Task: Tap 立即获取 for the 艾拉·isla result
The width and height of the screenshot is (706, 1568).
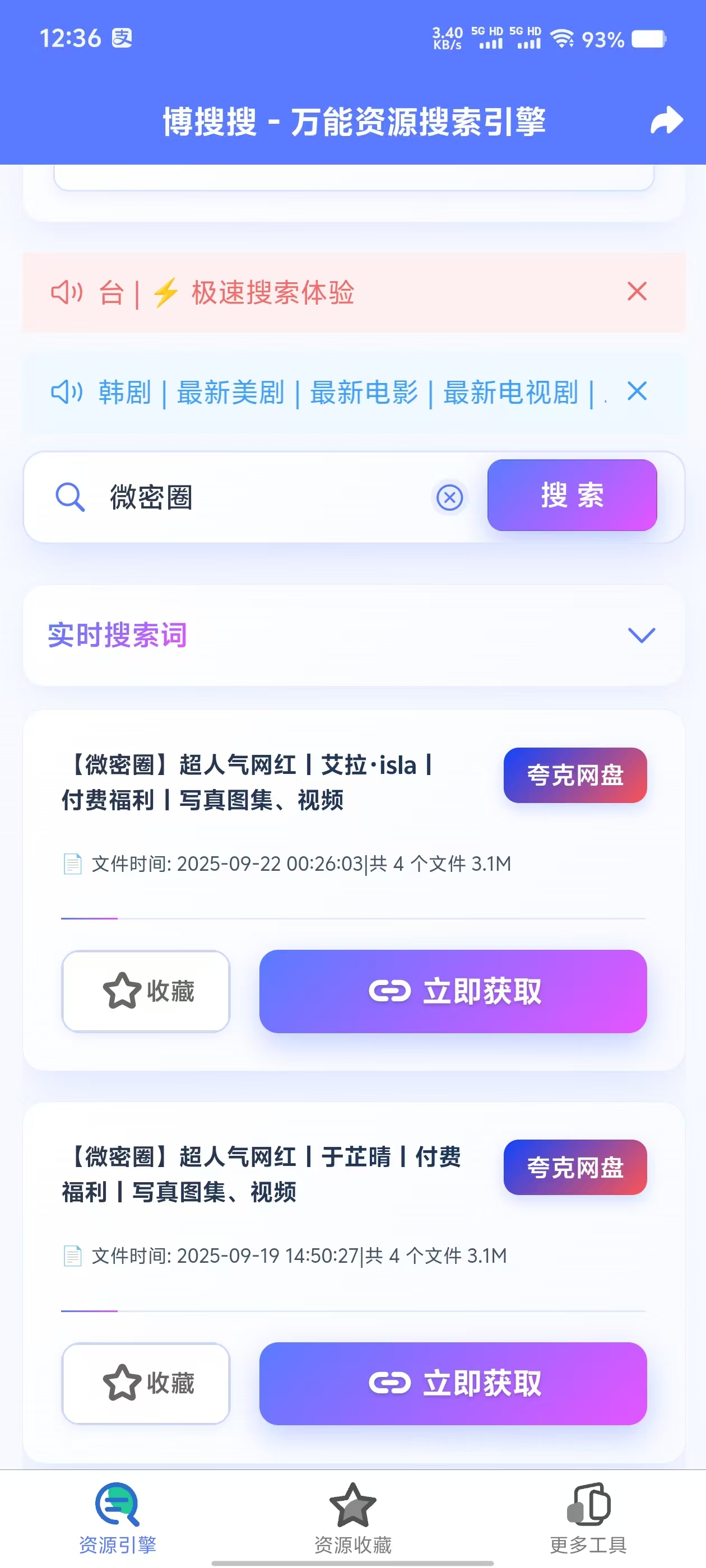Action: click(x=453, y=991)
